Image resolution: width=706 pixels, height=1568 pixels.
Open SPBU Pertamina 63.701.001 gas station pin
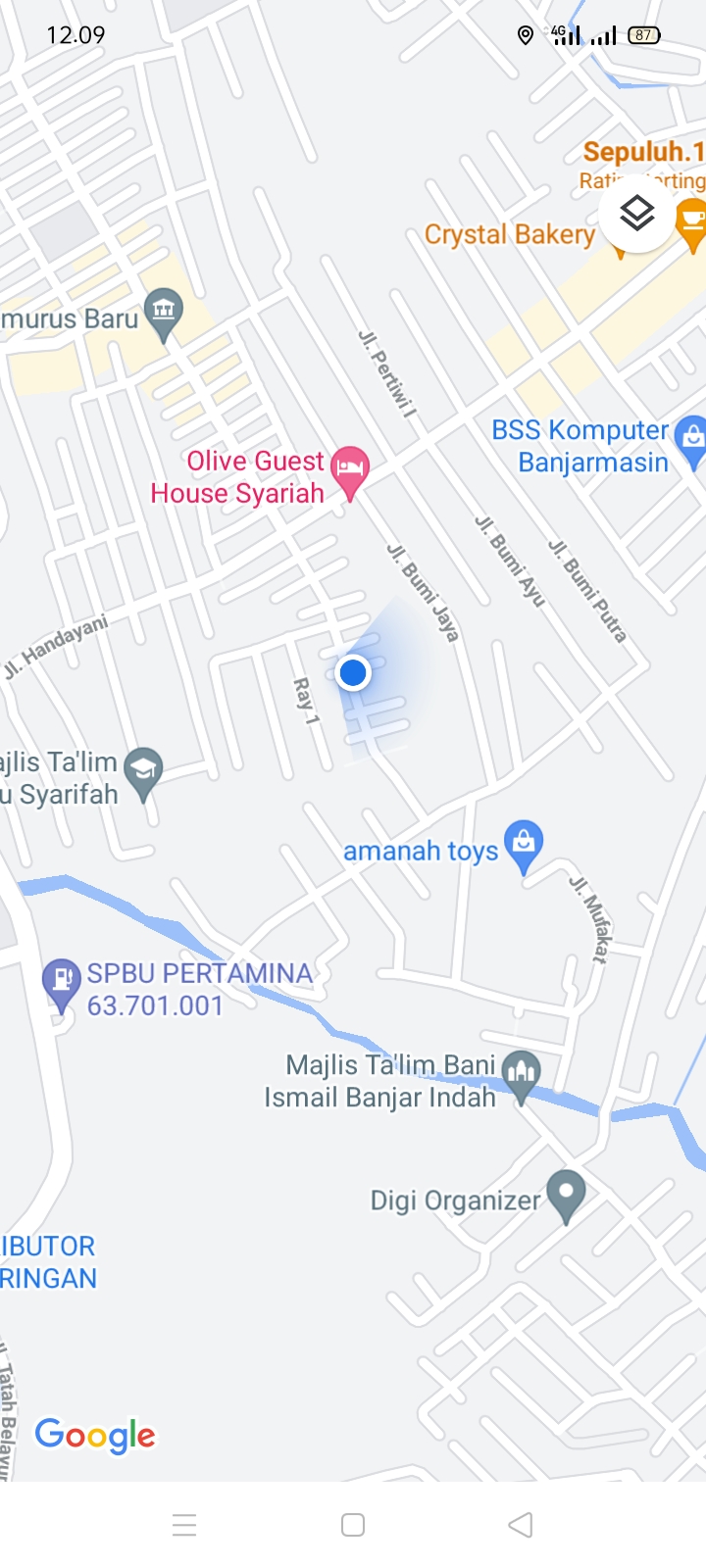[61, 980]
